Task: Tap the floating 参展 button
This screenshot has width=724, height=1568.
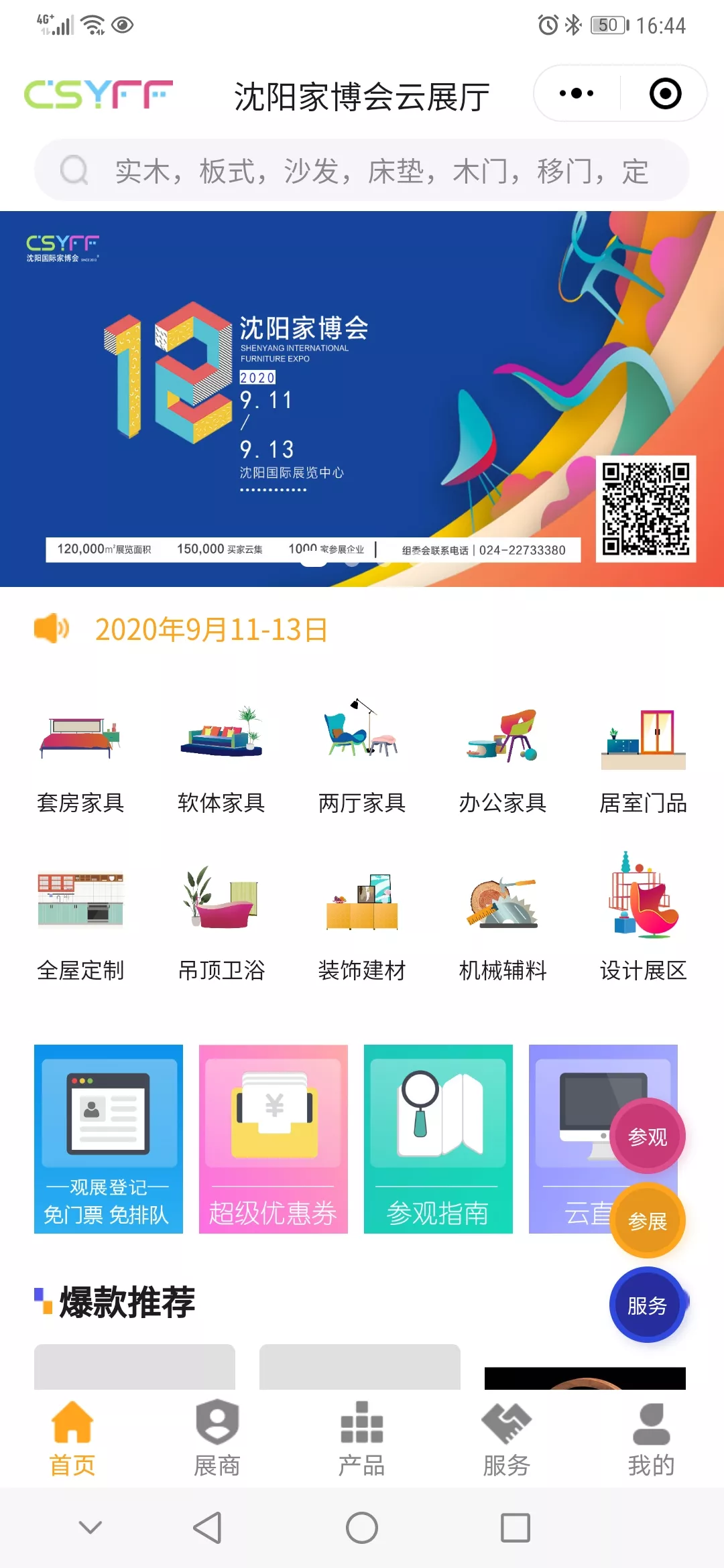Action: [648, 1221]
